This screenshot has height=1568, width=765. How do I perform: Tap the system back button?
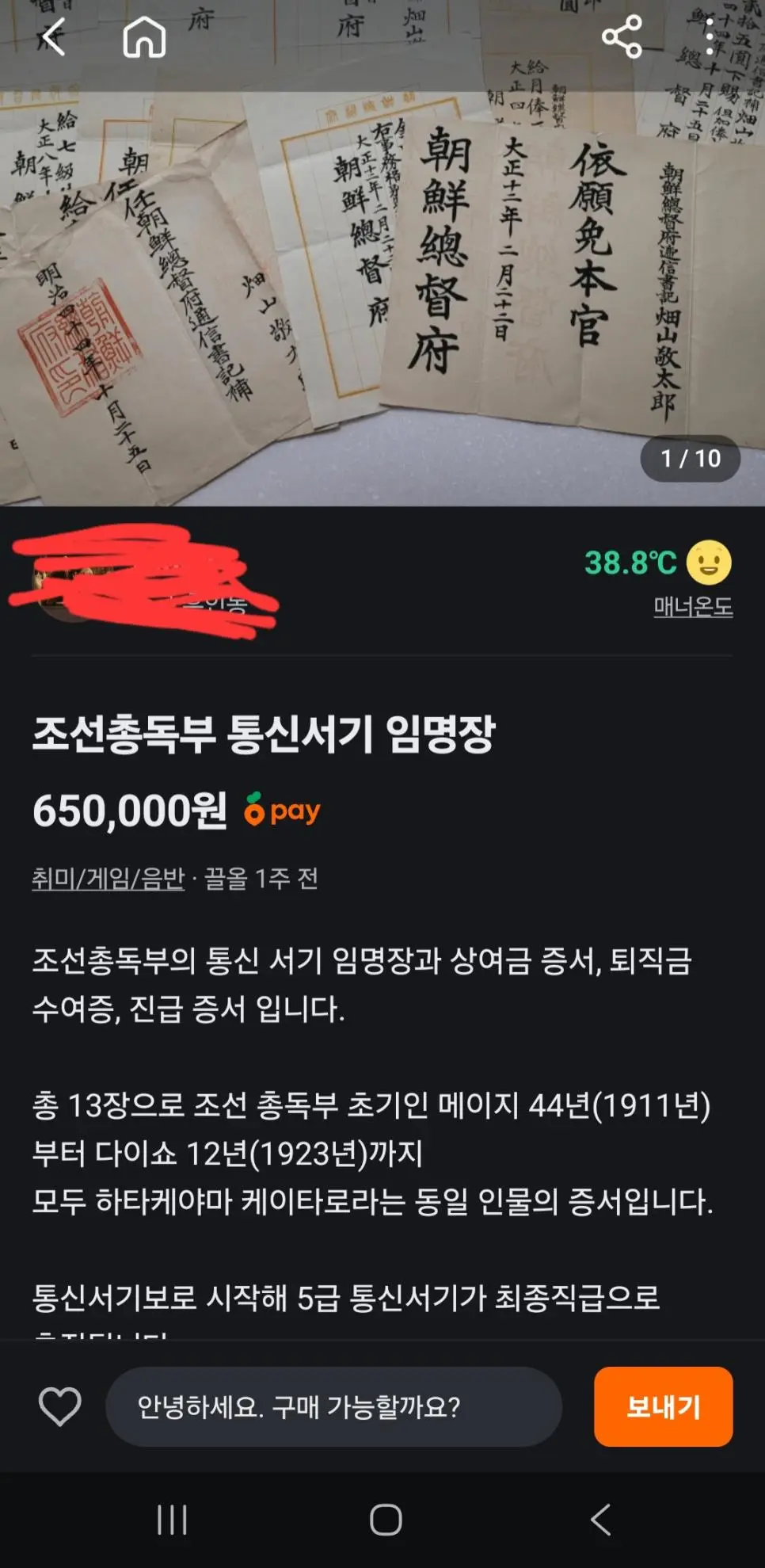coord(600,1519)
